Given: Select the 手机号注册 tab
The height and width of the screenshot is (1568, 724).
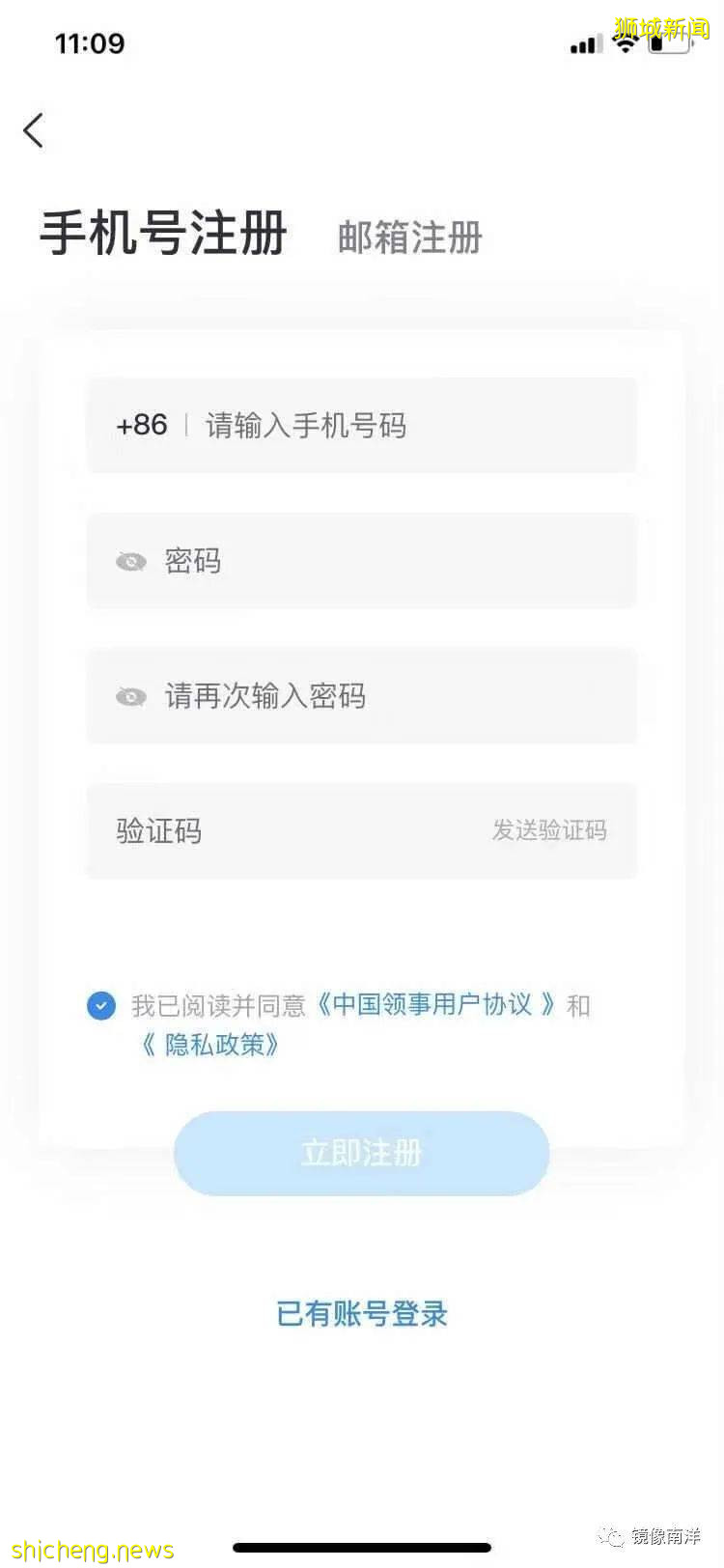Looking at the screenshot, I should pyautogui.click(x=162, y=233).
